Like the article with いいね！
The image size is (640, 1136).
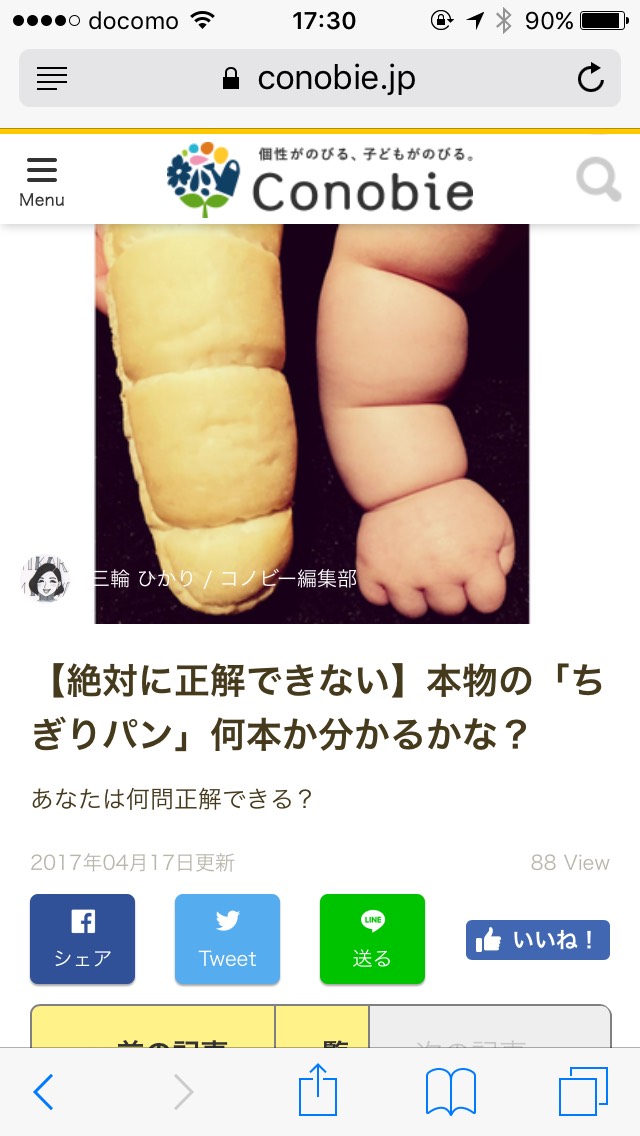(x=537, y=940)
